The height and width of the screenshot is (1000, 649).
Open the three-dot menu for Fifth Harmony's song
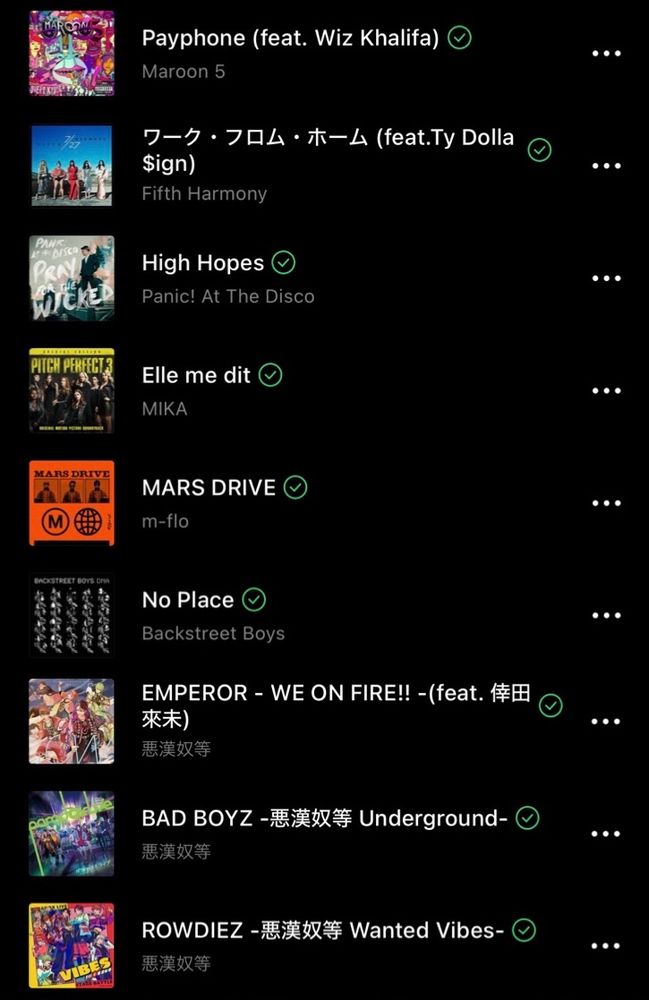tap(606, 166)
